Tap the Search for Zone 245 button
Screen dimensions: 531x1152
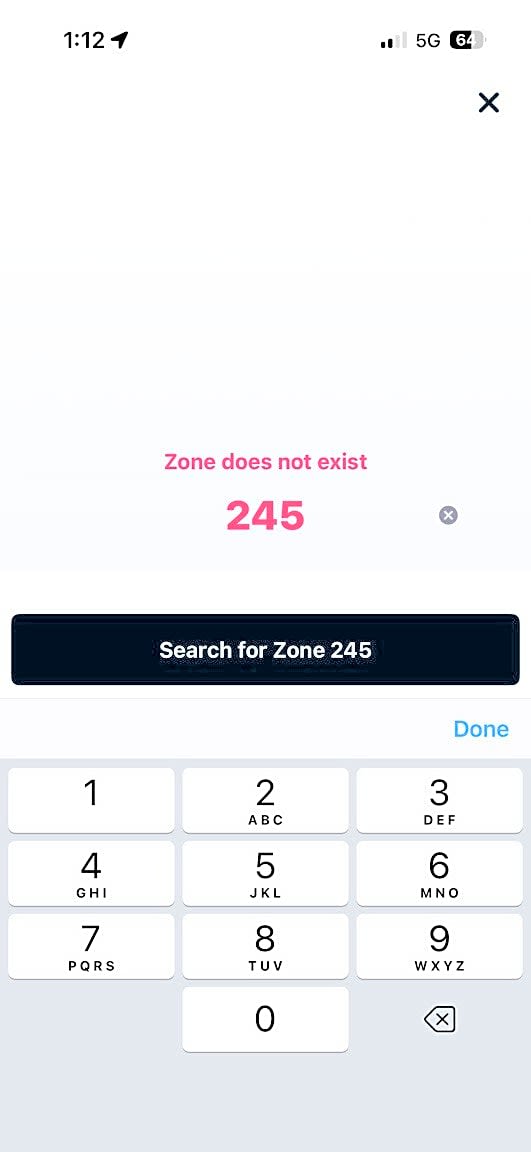265,650
